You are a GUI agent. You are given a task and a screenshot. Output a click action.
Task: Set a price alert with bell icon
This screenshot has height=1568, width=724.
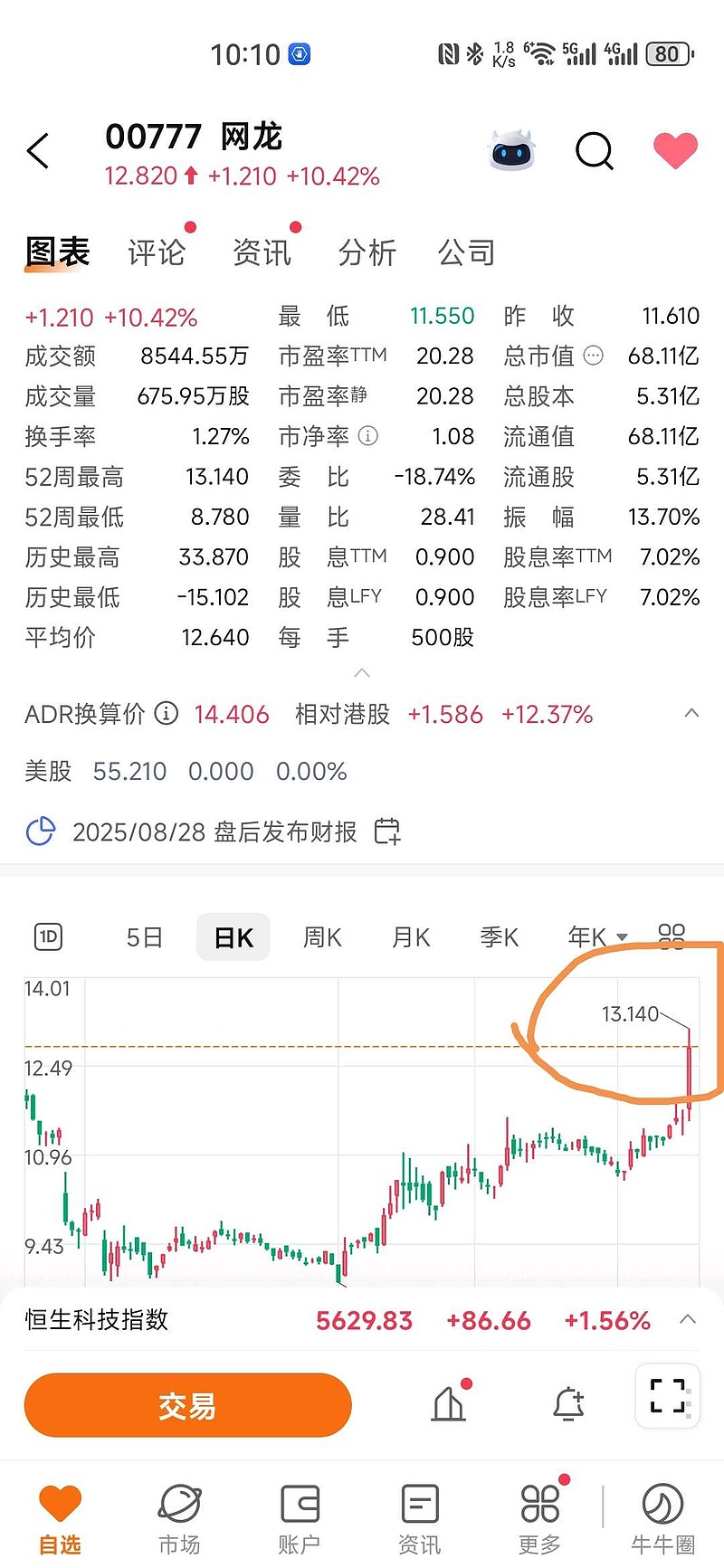coord(568,1403)
